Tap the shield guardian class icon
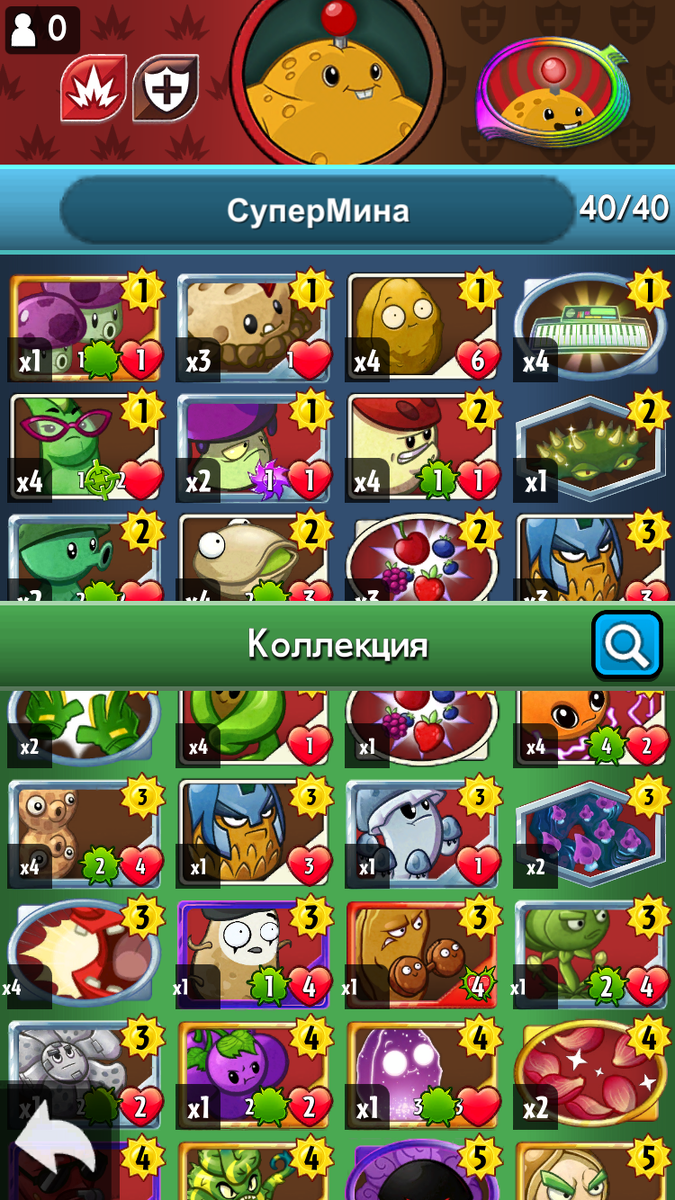 (165, 86)
